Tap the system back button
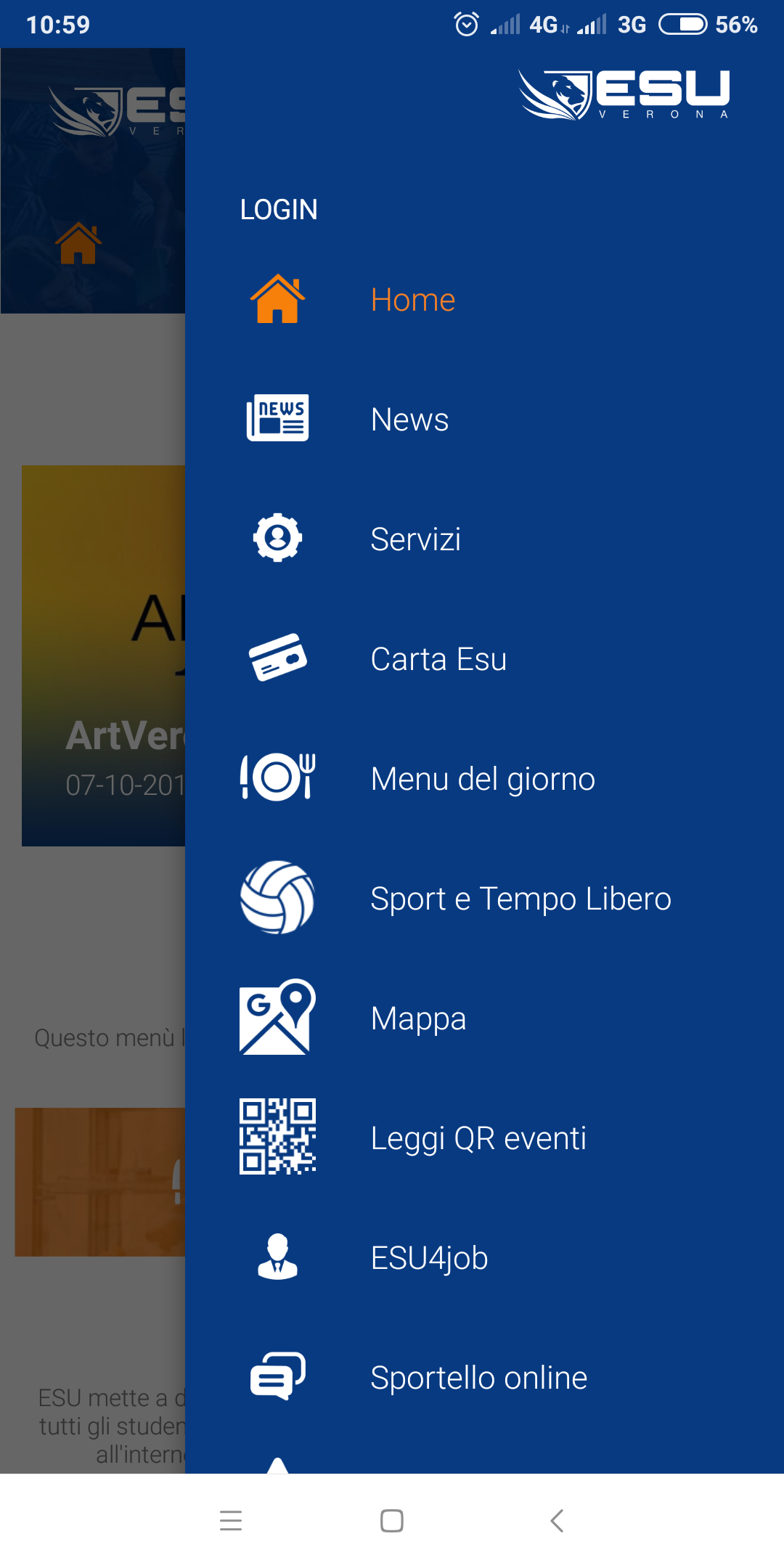Screen dimensions: 784x1568 coord(557,1521)
